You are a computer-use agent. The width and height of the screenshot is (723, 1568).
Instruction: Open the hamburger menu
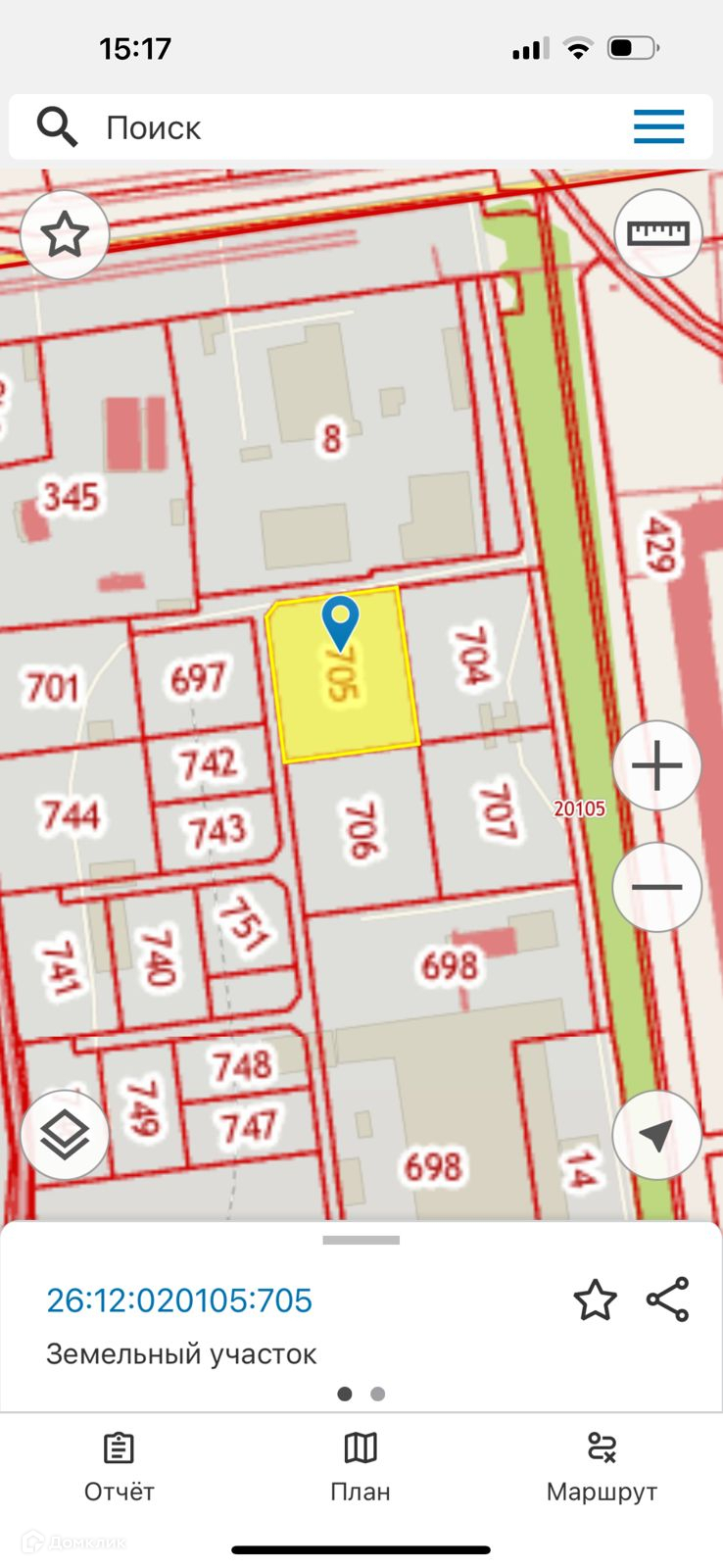click(x=658, y=127)
